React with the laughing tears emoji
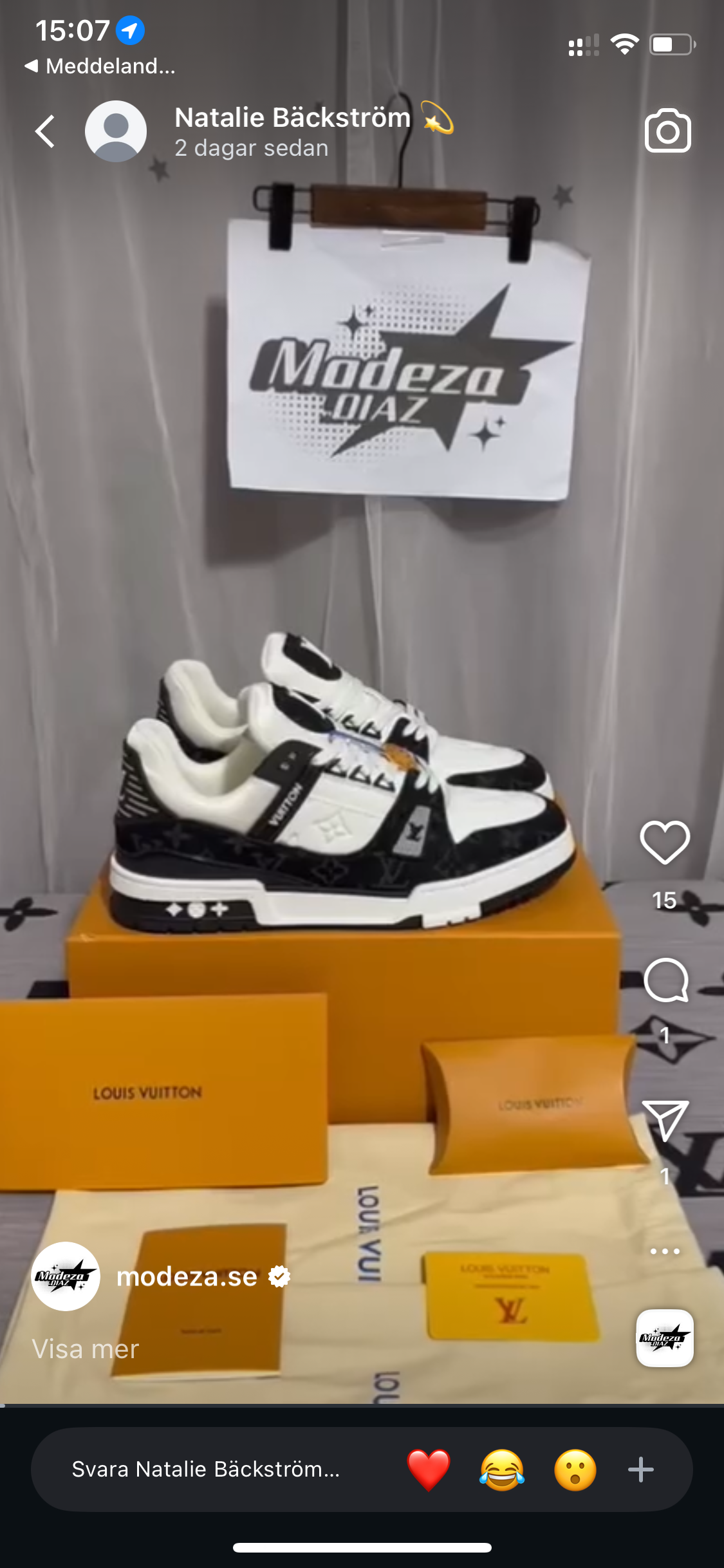Viewport: 724px width, 1568px height. click(502, 1470)
